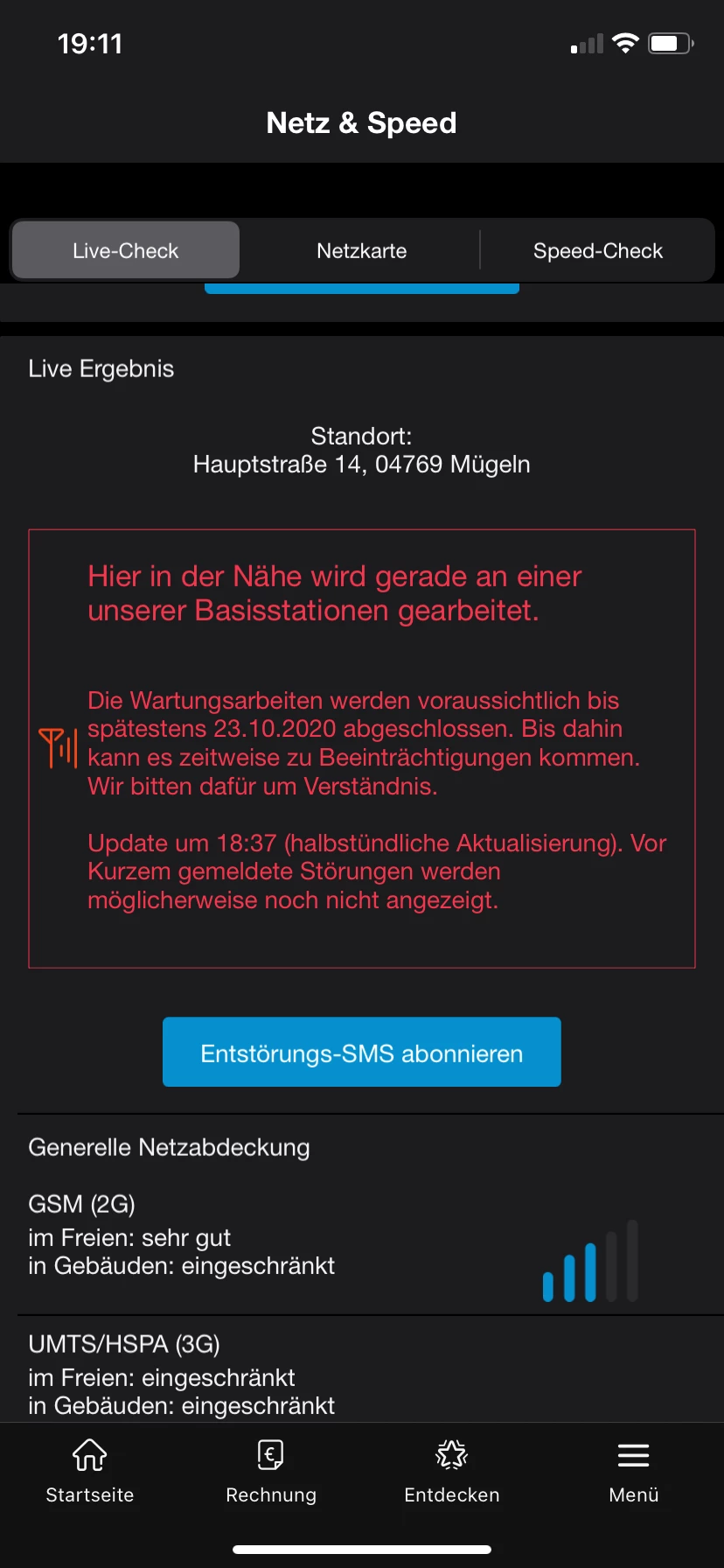Open the Rechnung tab
Image resolution: width=724 pixels, height=1568 pixels.
(x=271, y=1471)
